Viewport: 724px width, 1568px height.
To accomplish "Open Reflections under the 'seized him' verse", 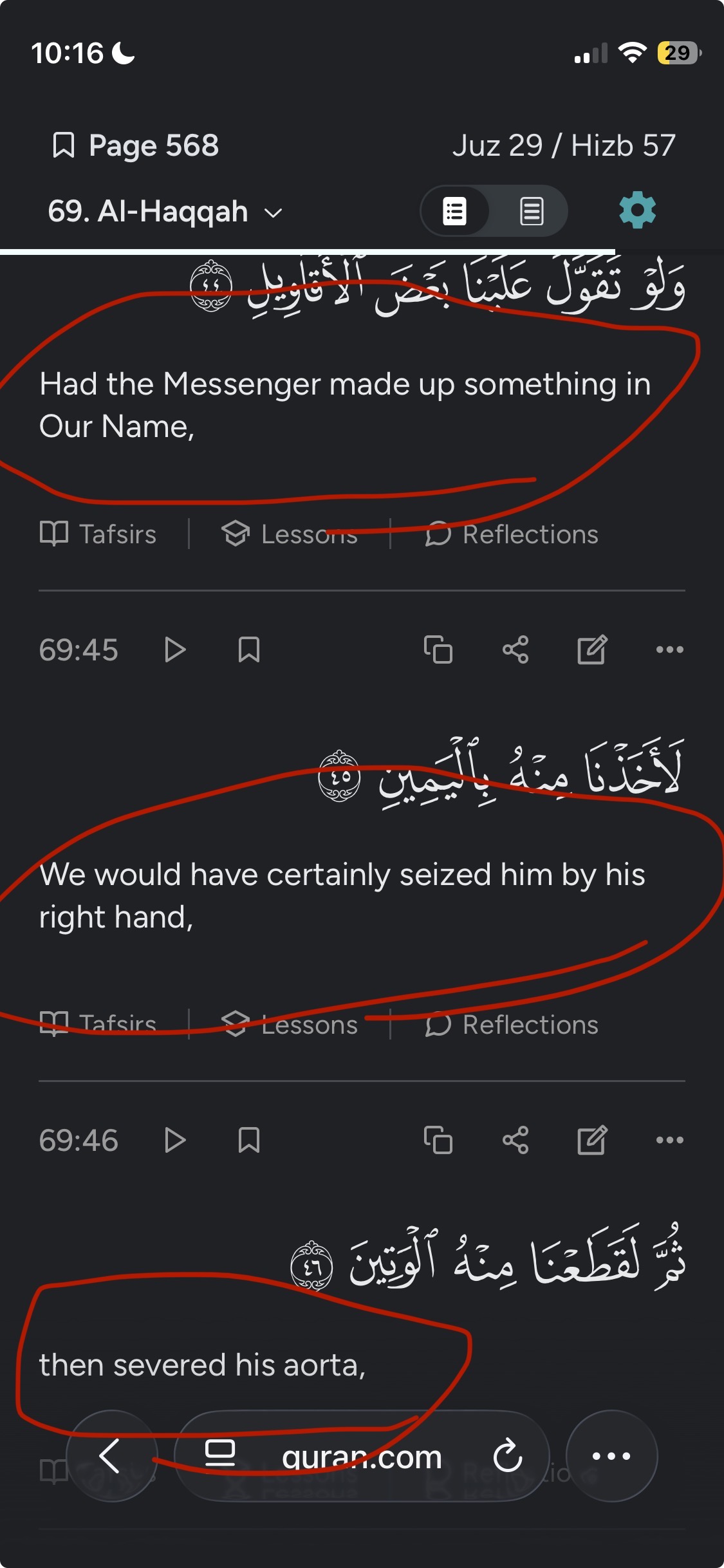I will tap(512, 1025).
